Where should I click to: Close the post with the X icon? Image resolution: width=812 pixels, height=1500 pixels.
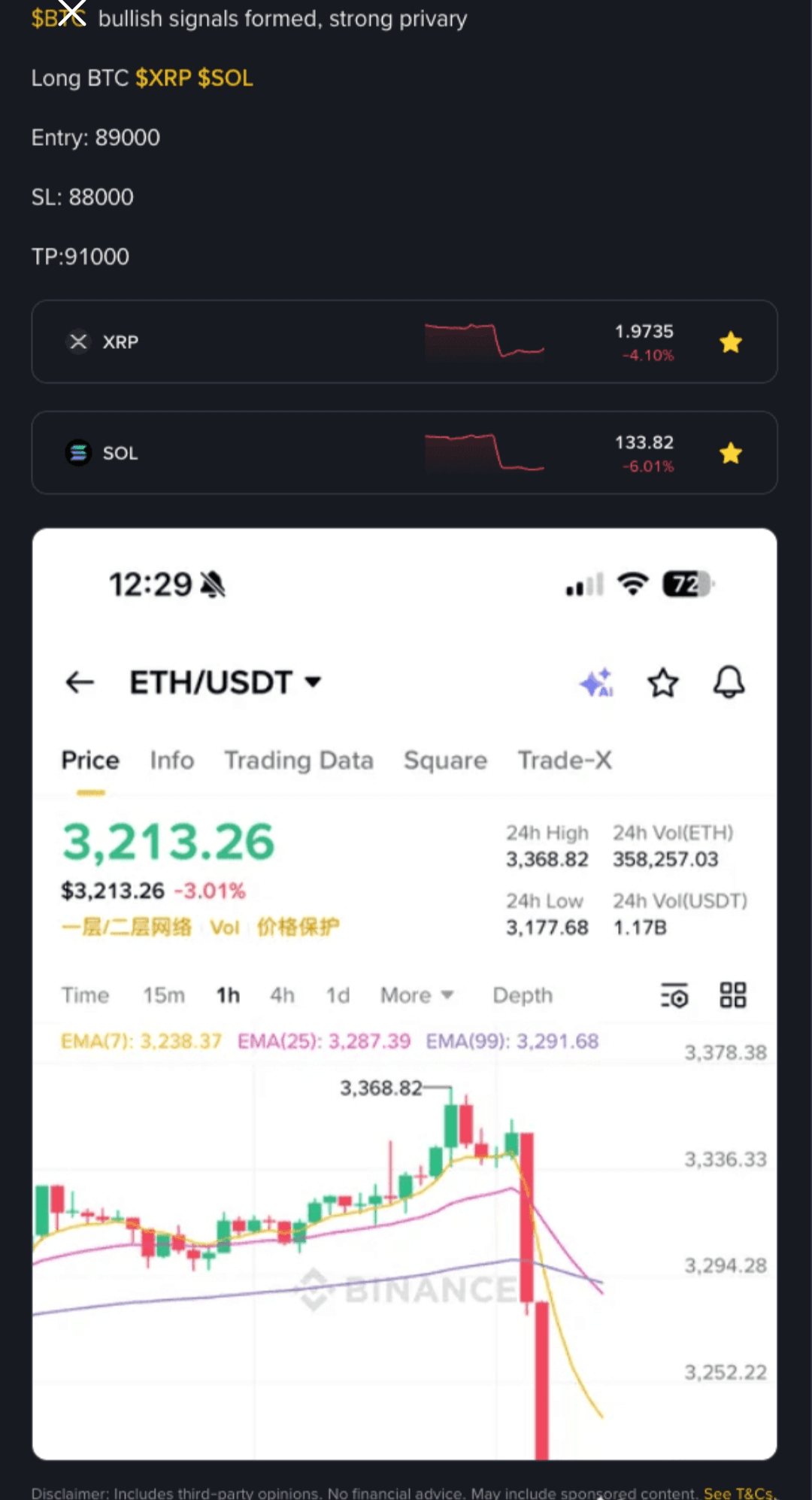click(72, 13)
